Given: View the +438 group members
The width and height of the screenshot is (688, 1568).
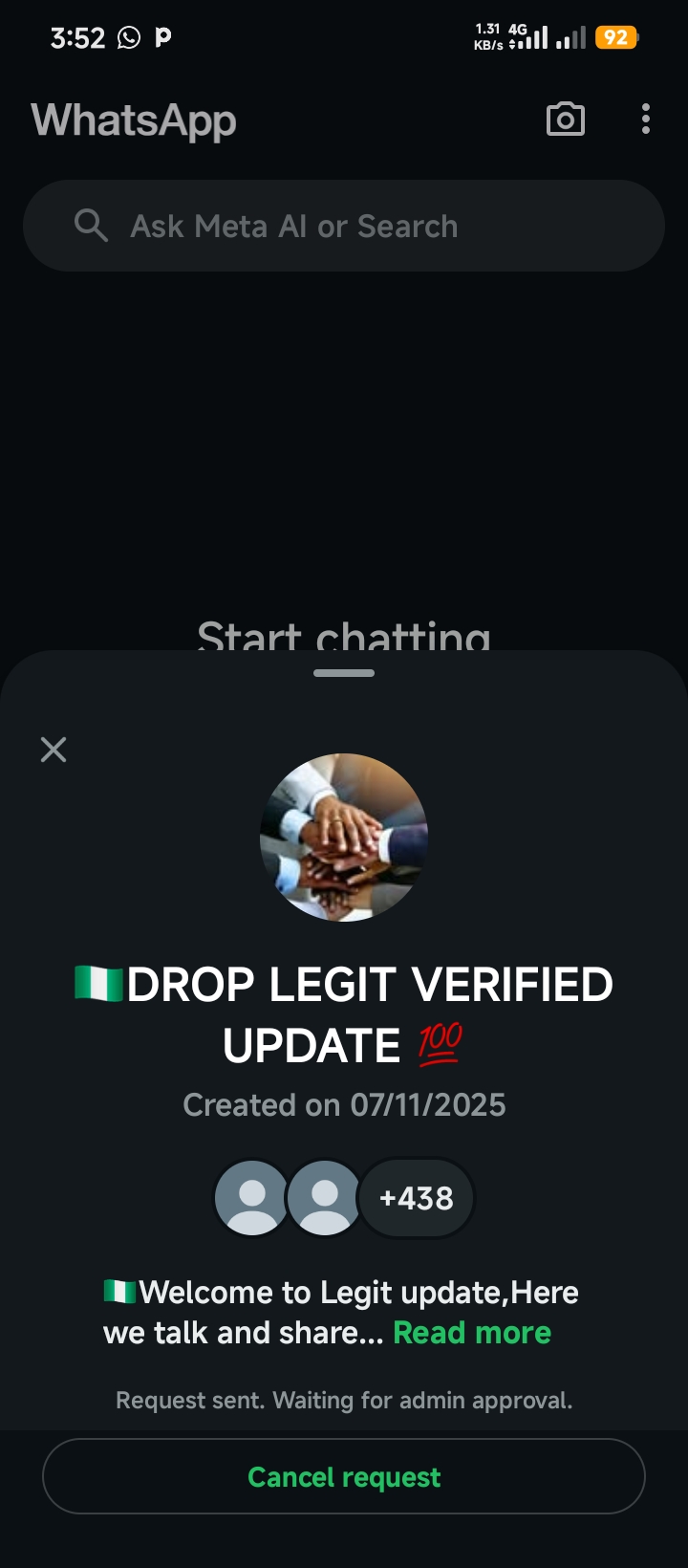Looking at the screenshot, I should tap(416, 1198).
